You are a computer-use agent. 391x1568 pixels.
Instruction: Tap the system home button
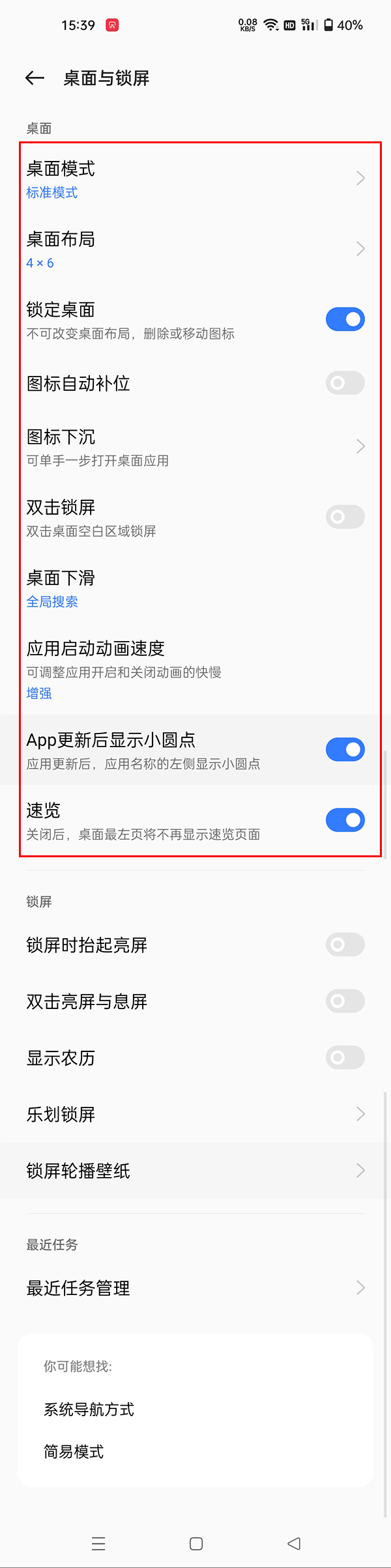tap(196, 1543)
